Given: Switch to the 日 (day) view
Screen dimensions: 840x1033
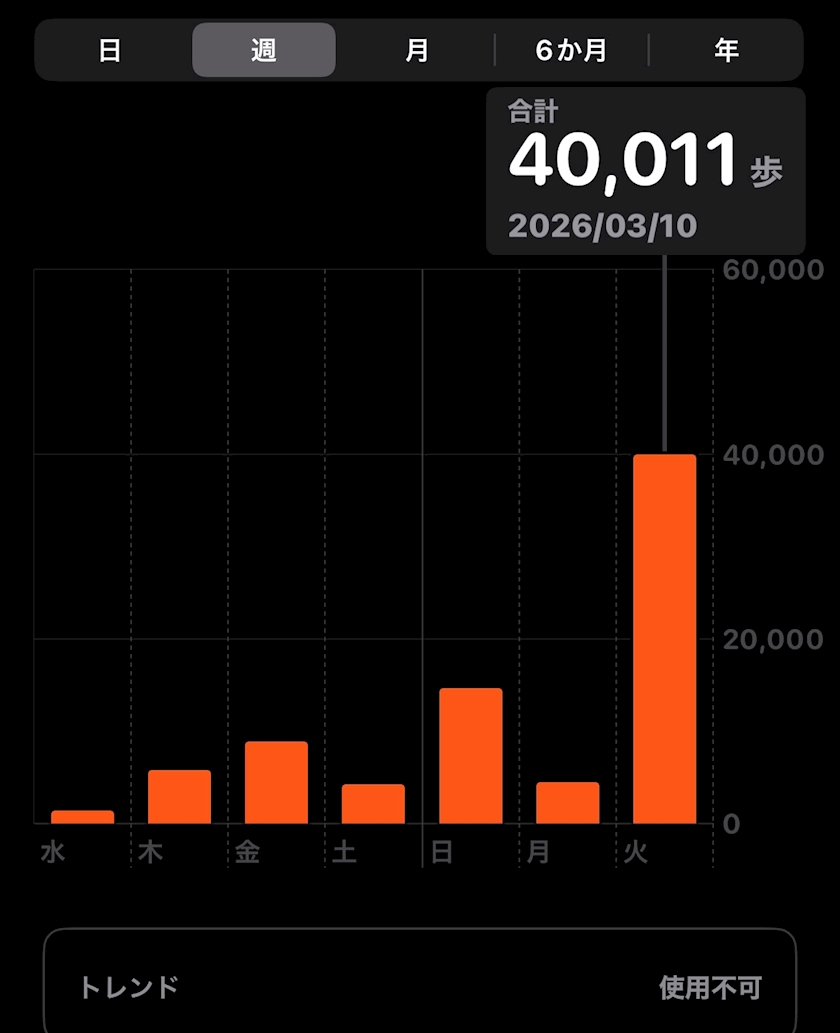Looking at the screenshot, I should point(110,50).
